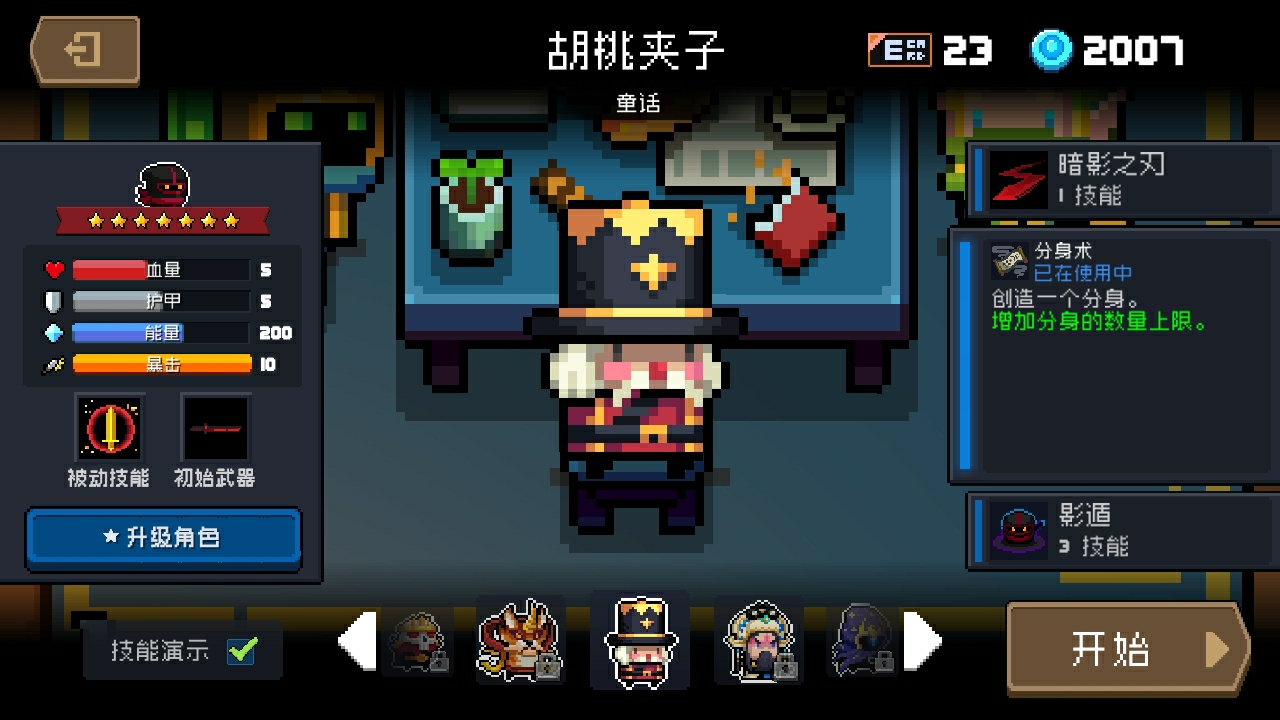
Task: Tap 升级角色 to upgrade the character
Action: pos(163,538)
